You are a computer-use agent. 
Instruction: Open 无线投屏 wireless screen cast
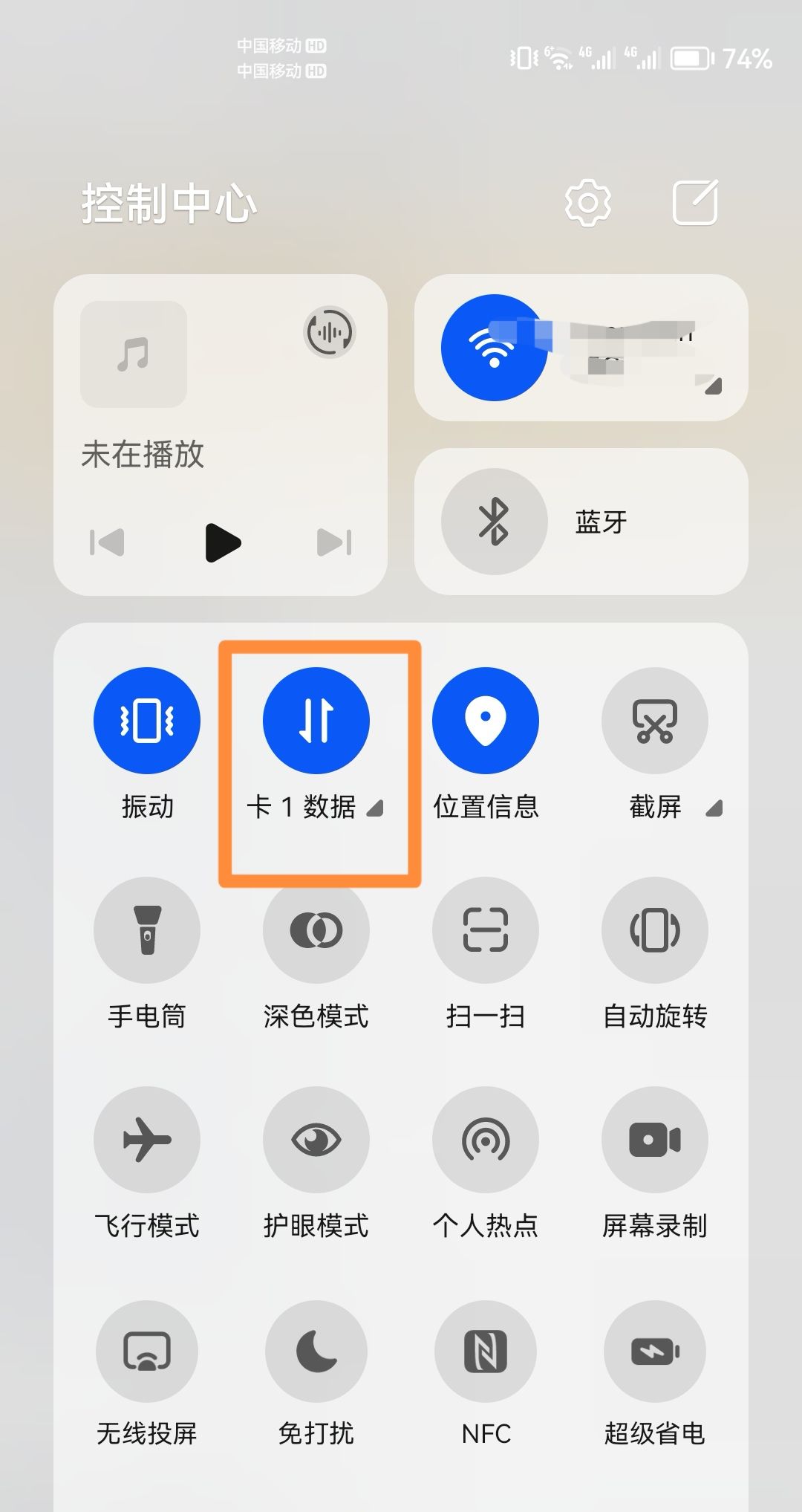[x=146, y=1352]
